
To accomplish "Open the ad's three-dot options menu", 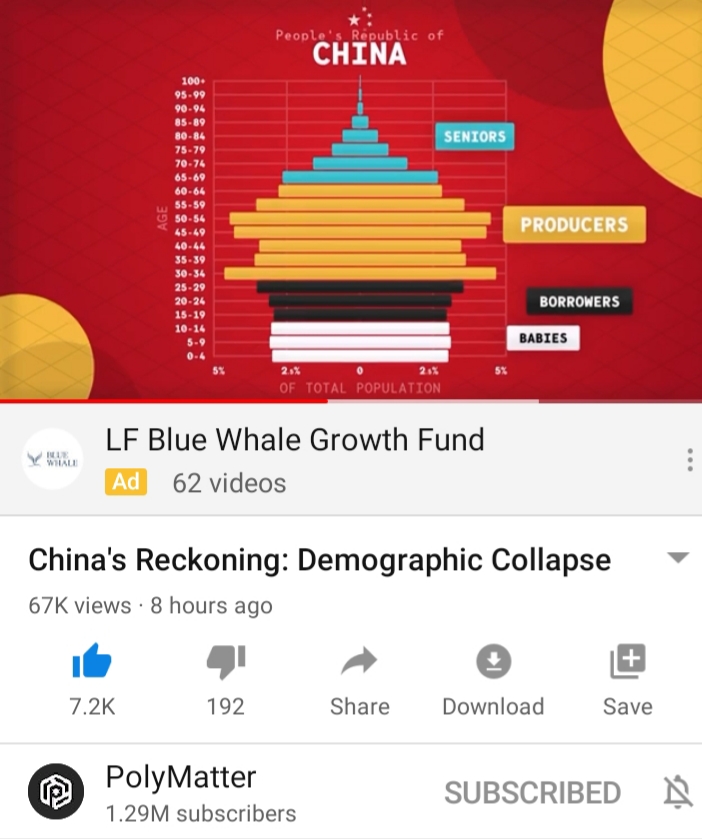I will 689,460.
